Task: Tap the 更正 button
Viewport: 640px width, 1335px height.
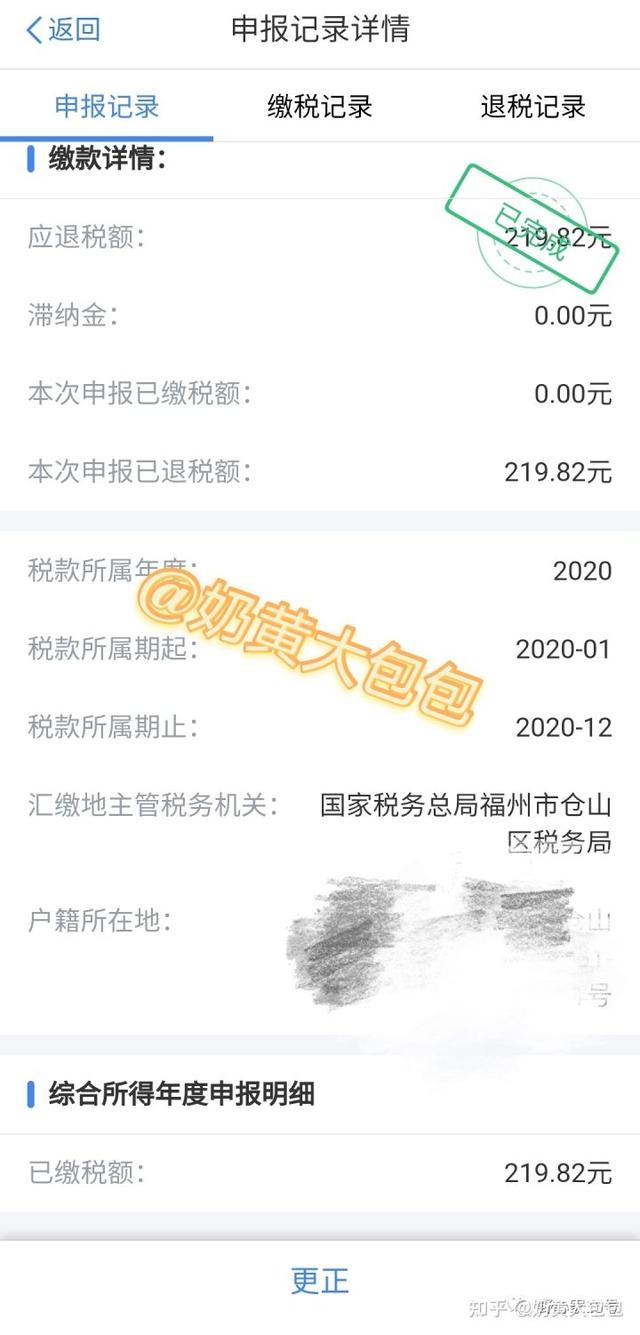Action: 320,1280
